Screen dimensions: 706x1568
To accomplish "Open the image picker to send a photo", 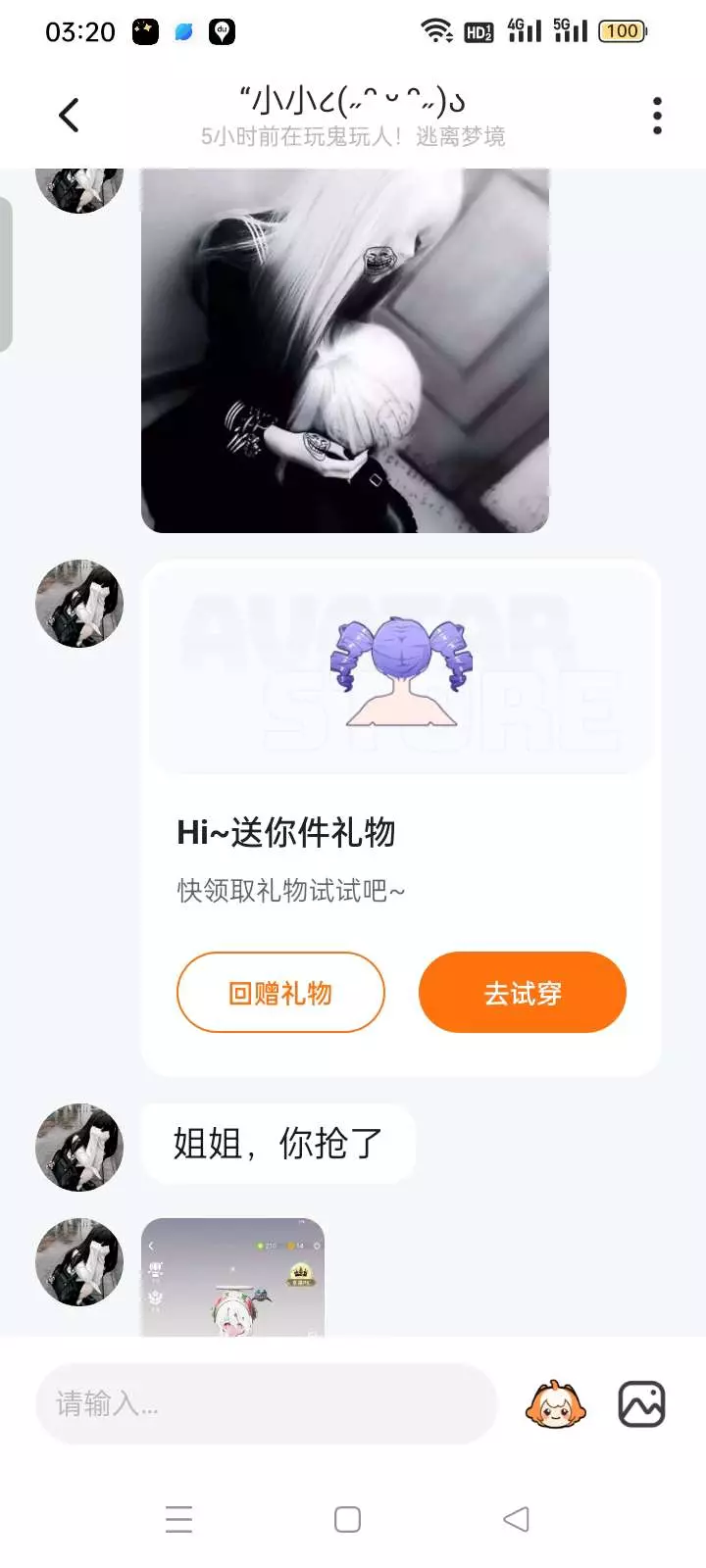I will [x=642, y=1404].
